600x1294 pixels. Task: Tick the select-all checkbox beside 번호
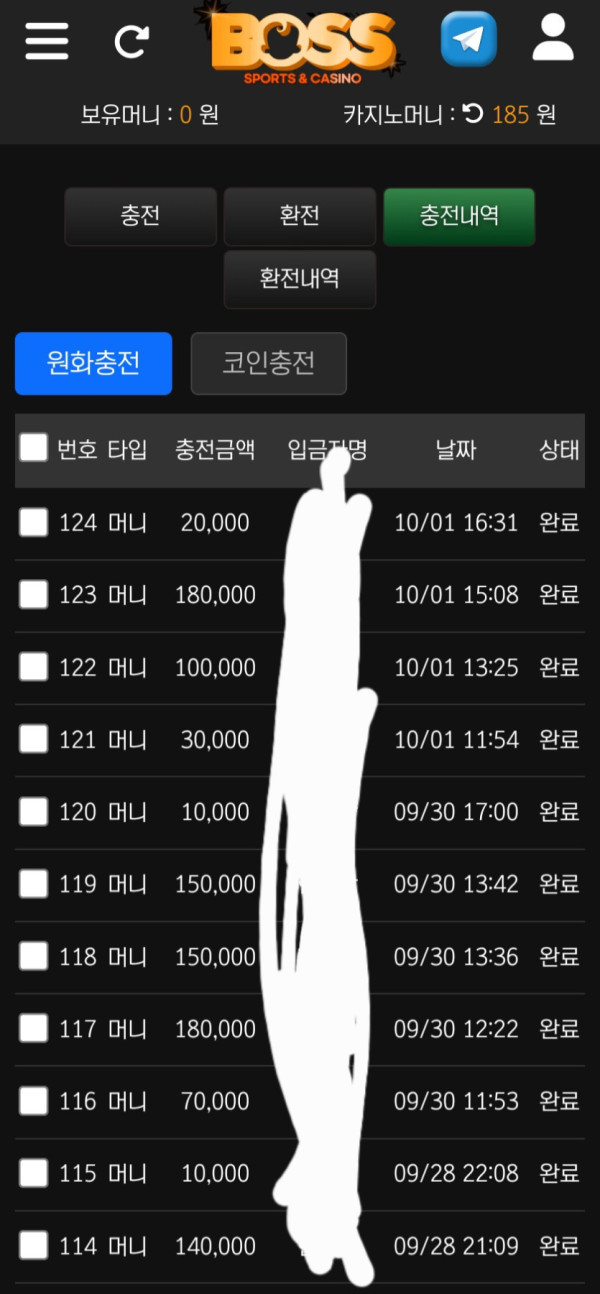[34, 448]
